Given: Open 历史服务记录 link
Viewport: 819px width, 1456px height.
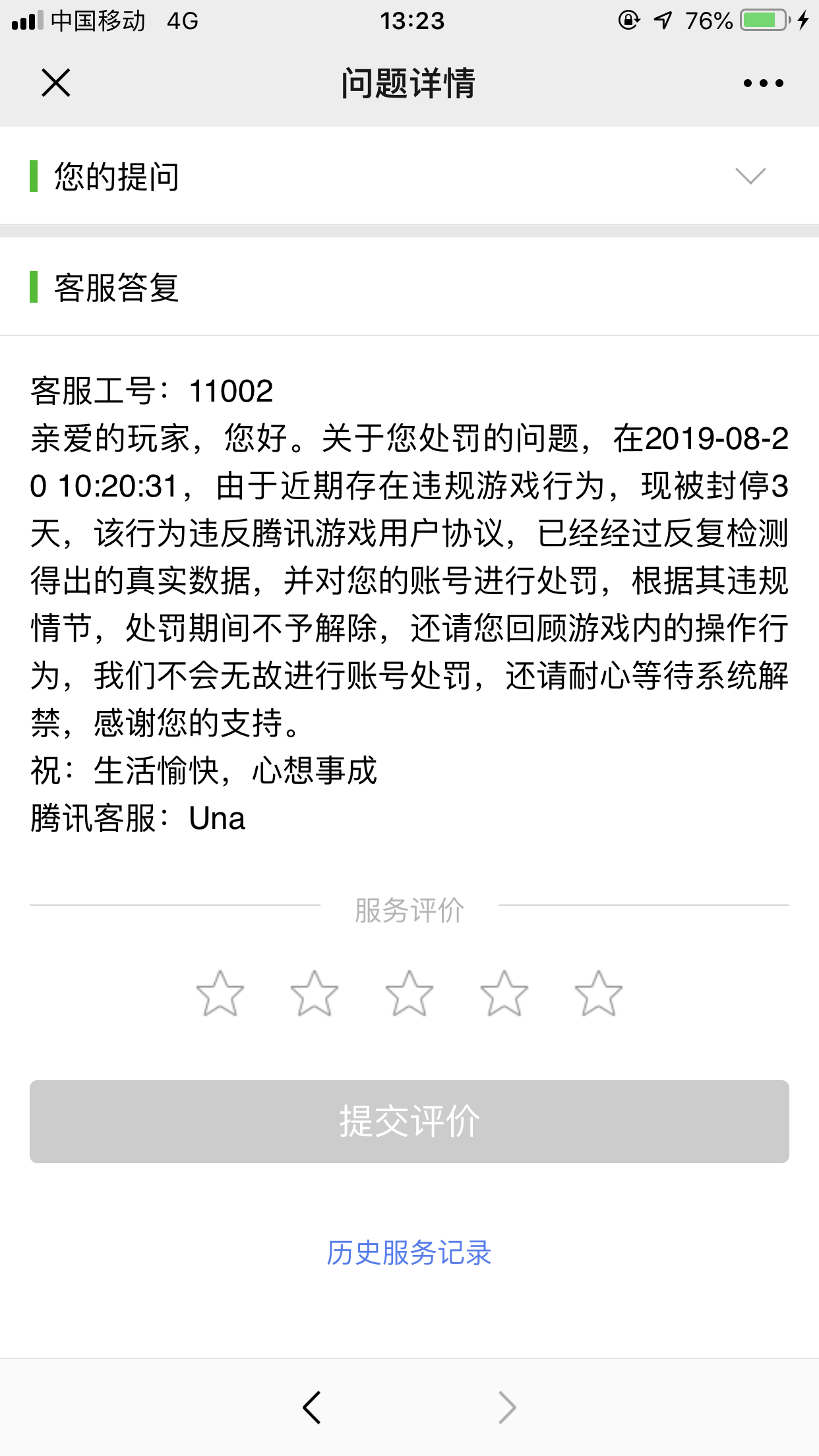Looking at the screenshot, I should pyautogui.click(x=409, y=1252).
